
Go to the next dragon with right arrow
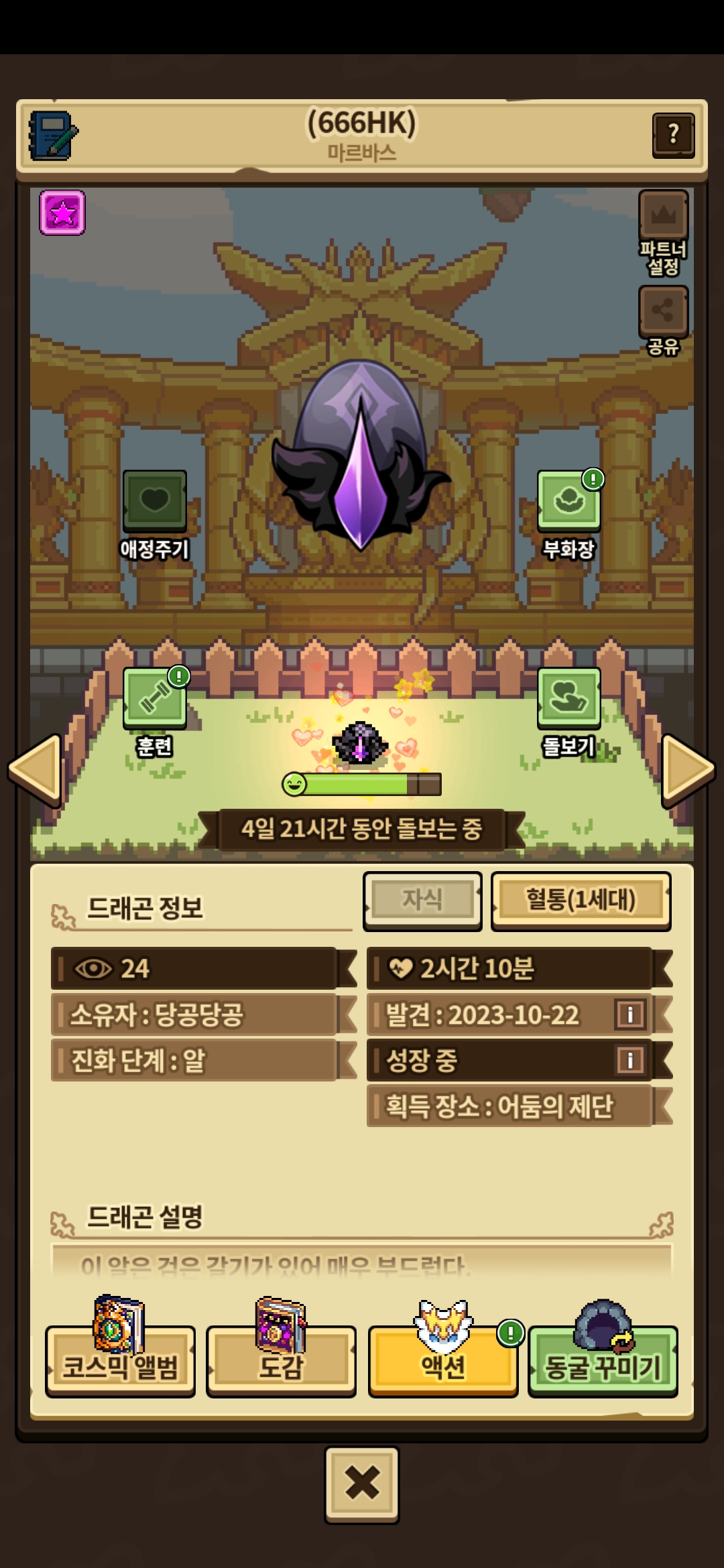[x=688, y=770]
